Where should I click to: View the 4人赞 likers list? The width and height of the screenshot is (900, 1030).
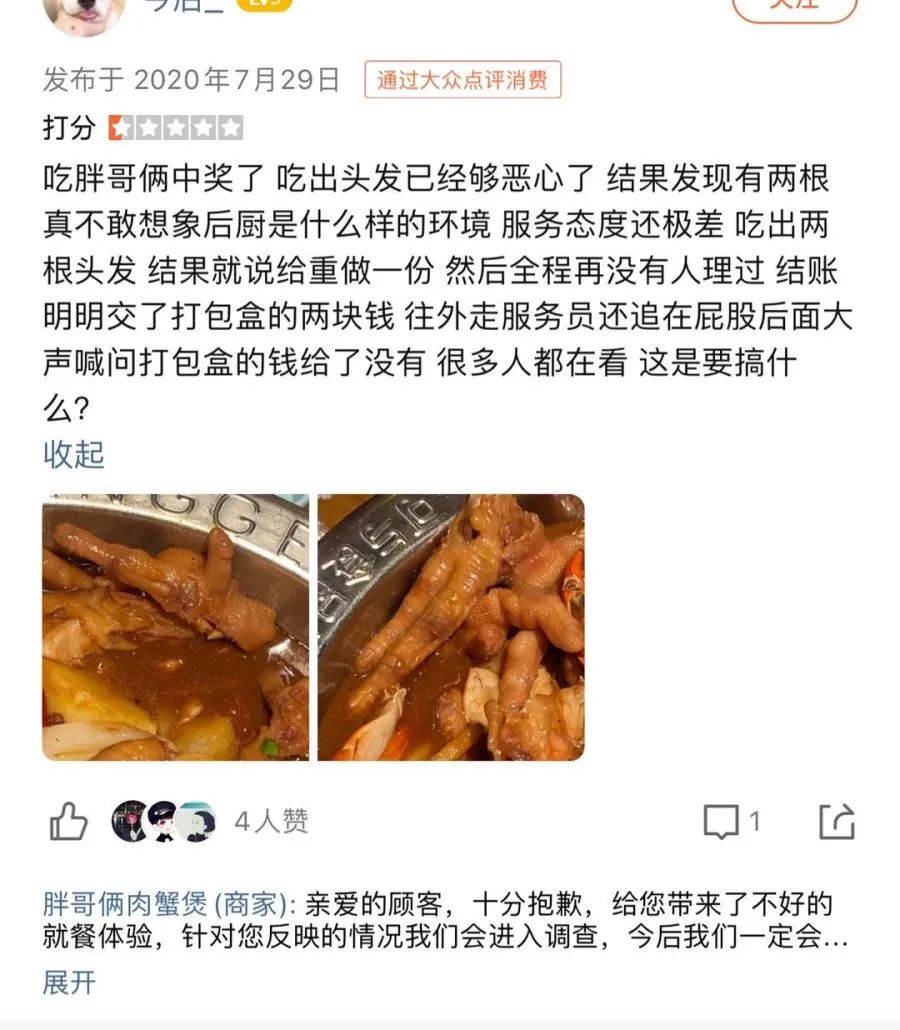[271, 822]
